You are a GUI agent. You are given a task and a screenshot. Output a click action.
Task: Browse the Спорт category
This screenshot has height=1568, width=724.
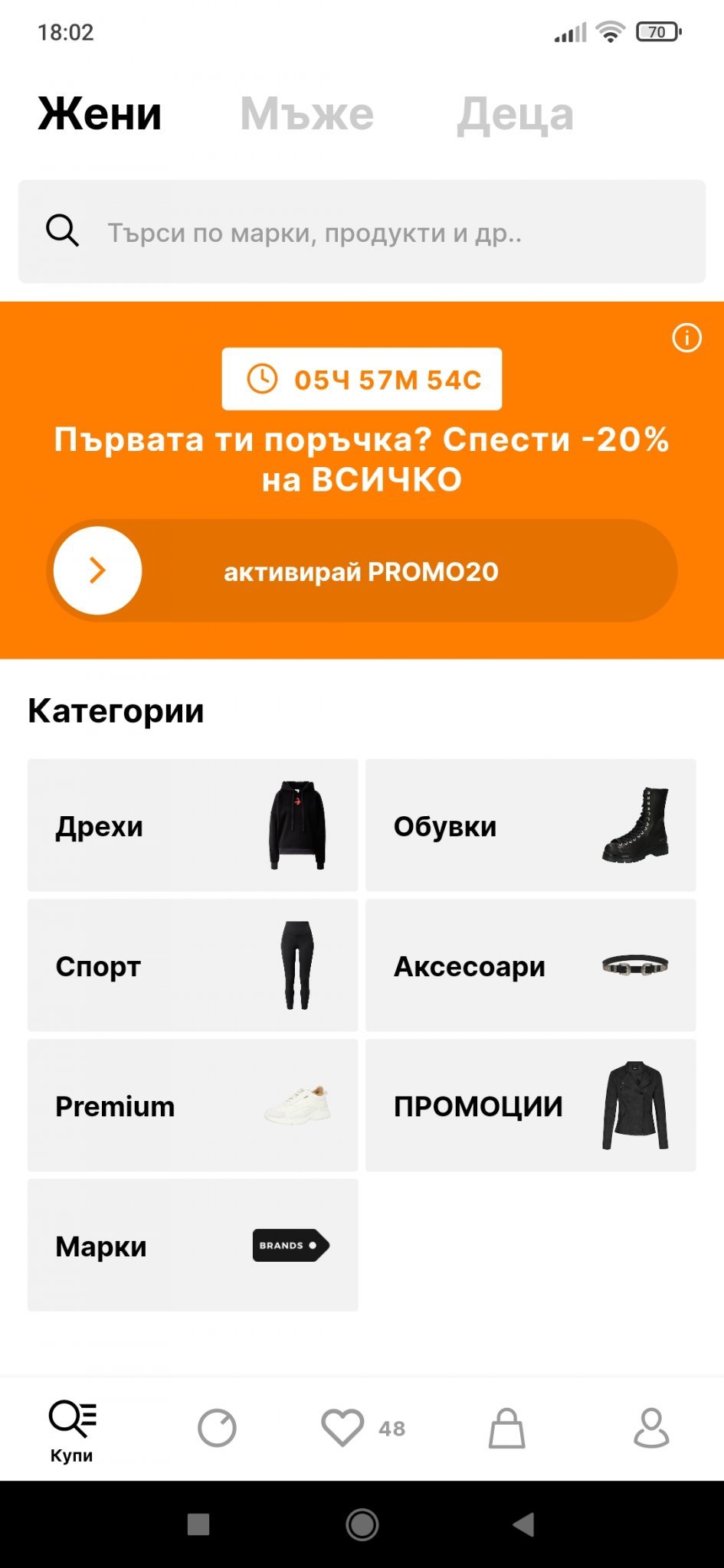(192, 965)
